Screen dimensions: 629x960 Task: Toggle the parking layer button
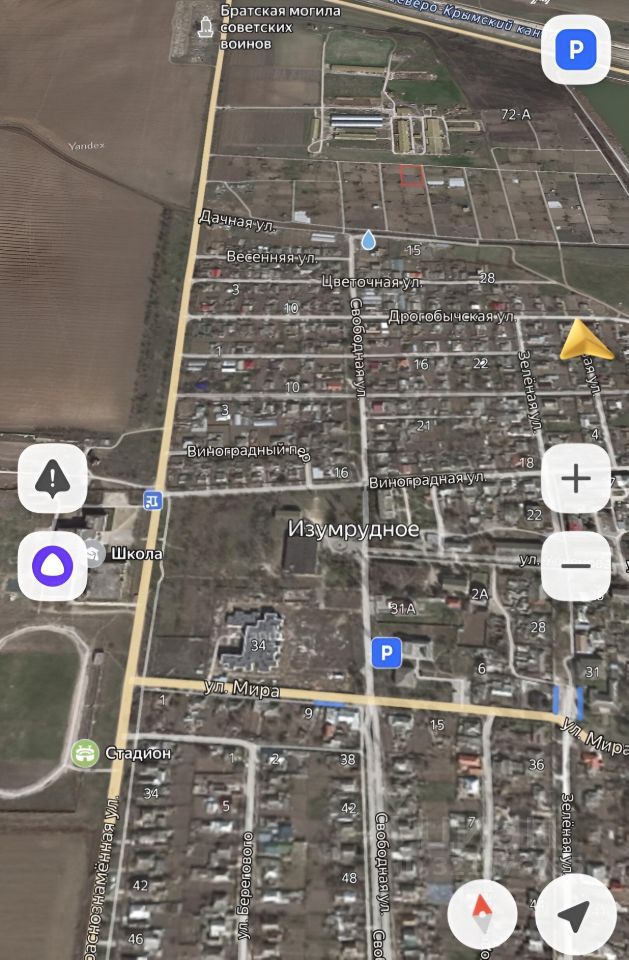pyautogui.click(x=576, y=49)
